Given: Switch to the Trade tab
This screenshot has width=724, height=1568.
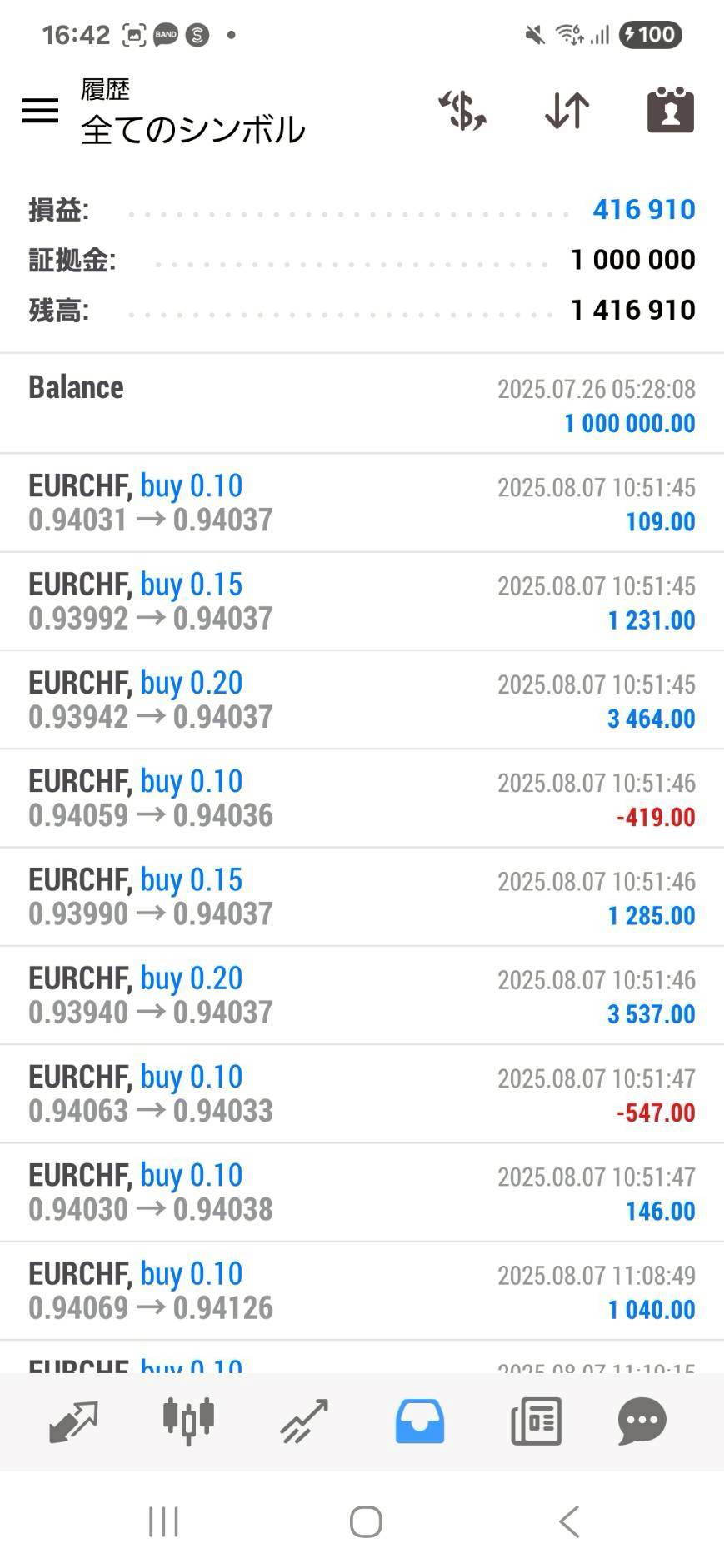Looking at the screenshot, I should [x=304, y=1421].
